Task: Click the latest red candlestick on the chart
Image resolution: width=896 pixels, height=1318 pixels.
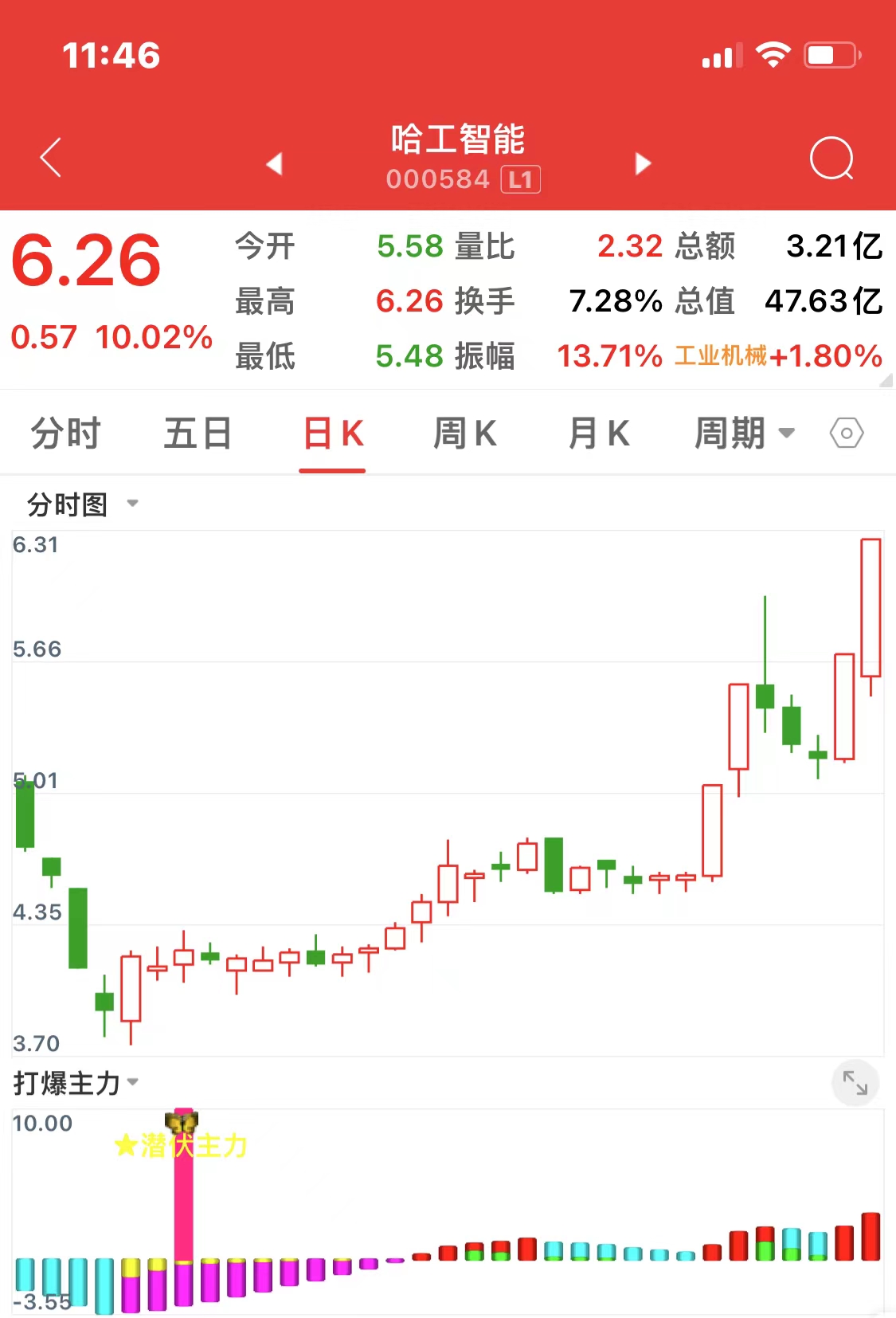Action: click(872, 606)
